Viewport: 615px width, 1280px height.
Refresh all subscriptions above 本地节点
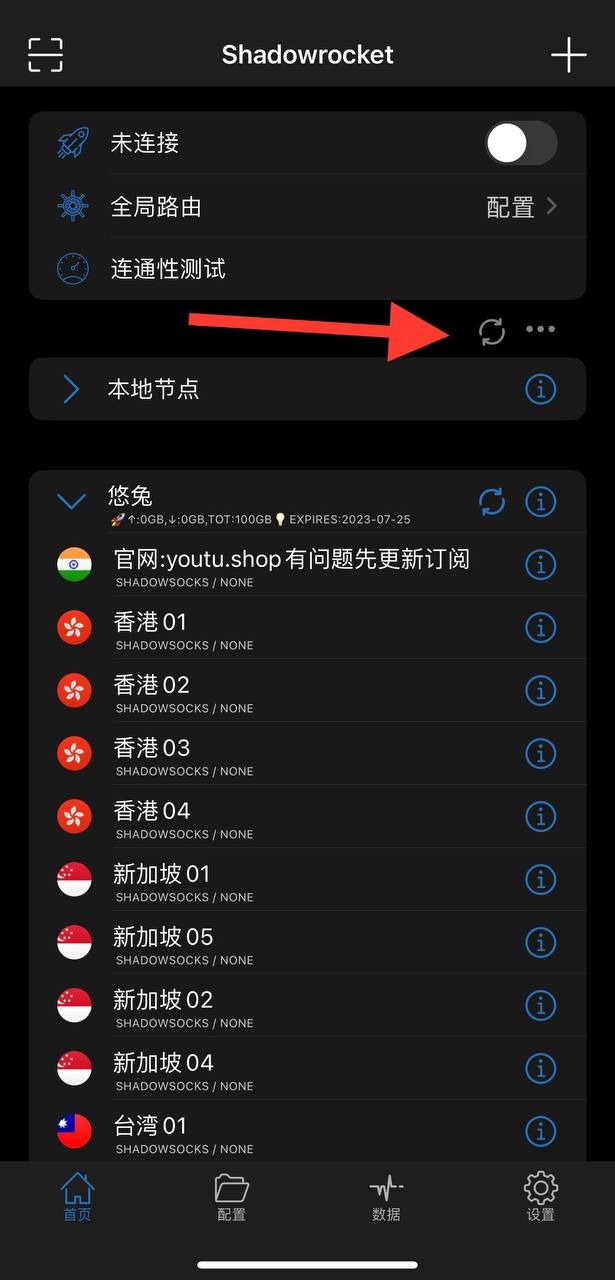click(x=492, y=331)
